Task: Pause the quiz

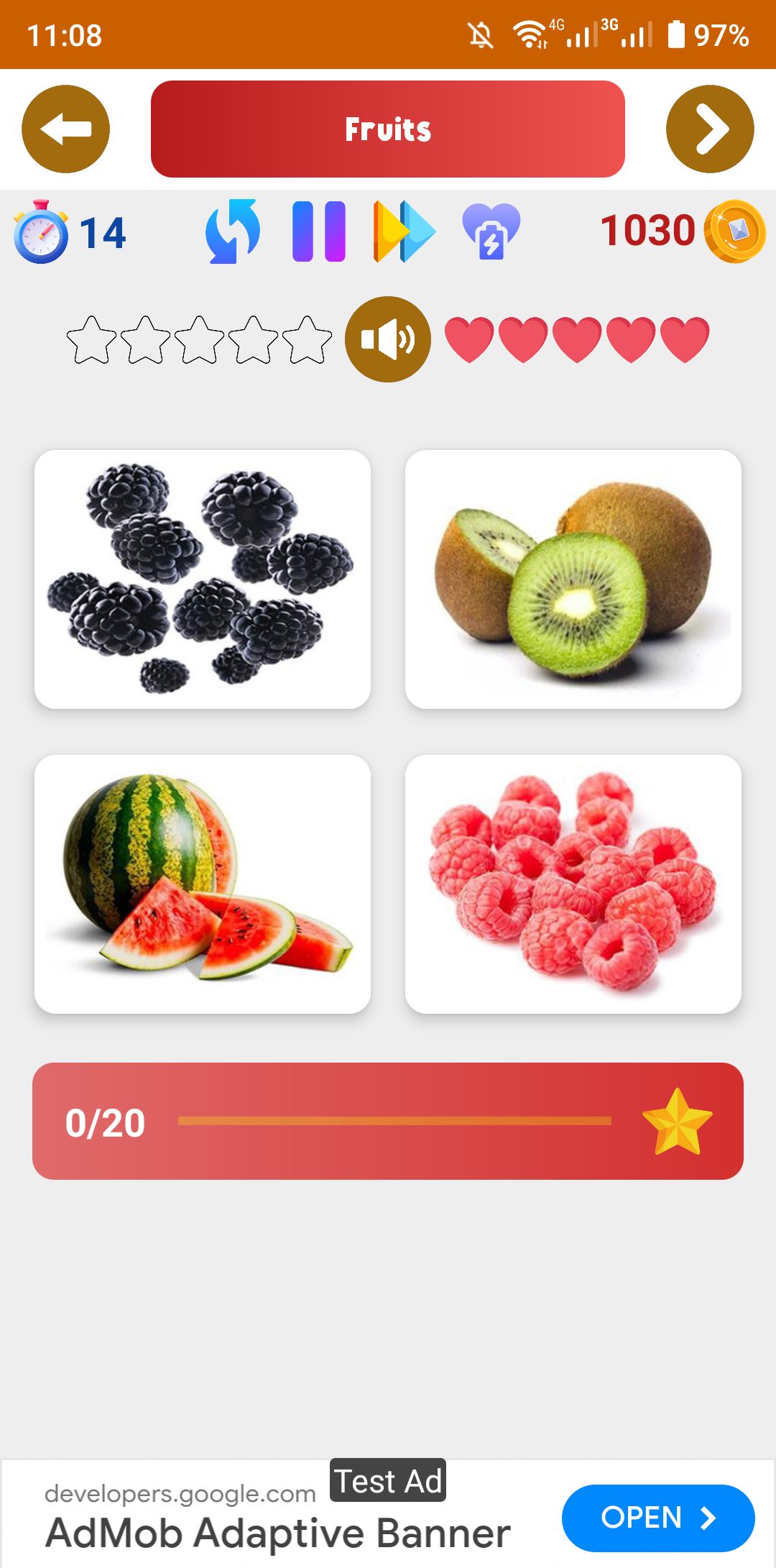Action: [319, 231]
